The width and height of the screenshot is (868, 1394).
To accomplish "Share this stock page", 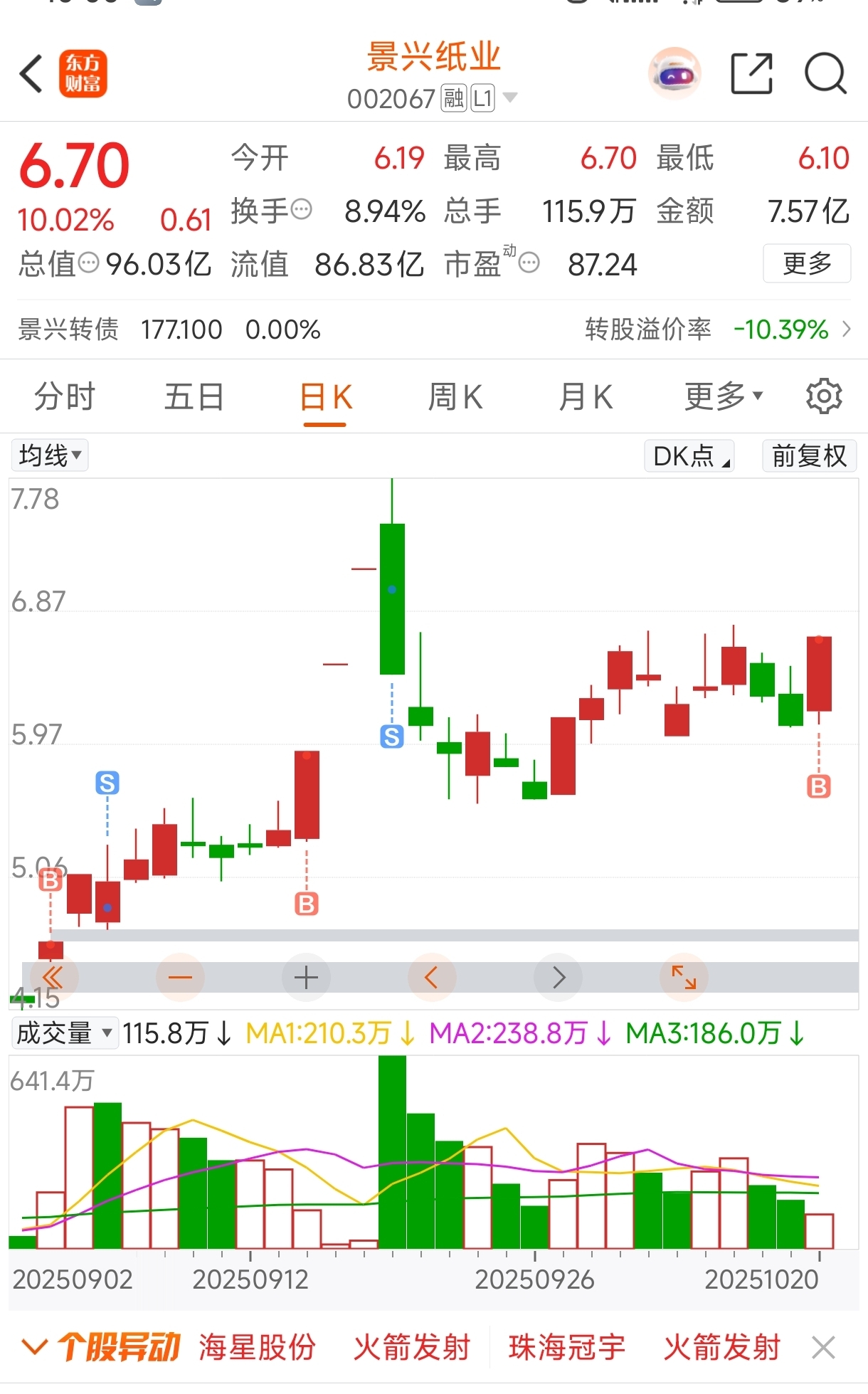I will click(x=752, y=73).
